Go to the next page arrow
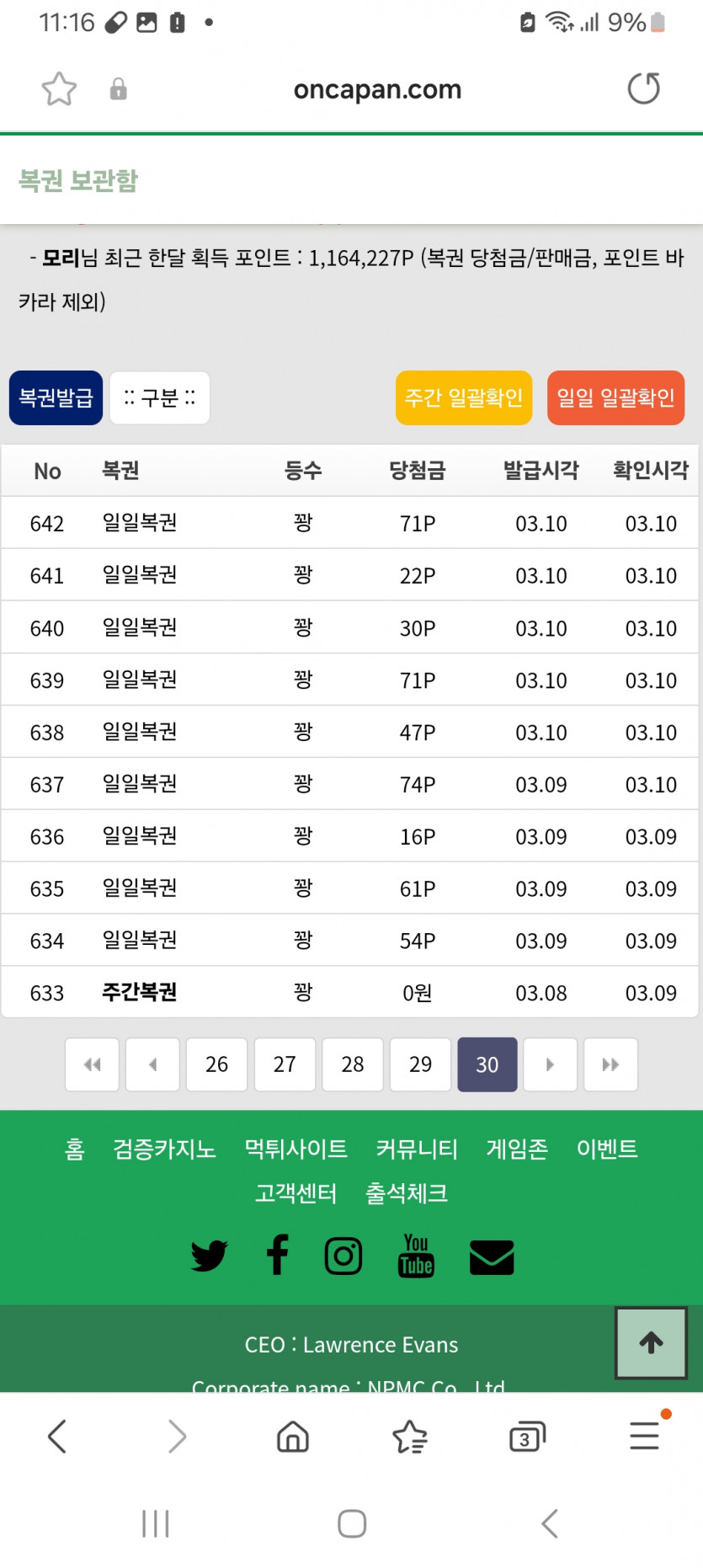Screen dimensions: 703x1568 coord(551,1064)
